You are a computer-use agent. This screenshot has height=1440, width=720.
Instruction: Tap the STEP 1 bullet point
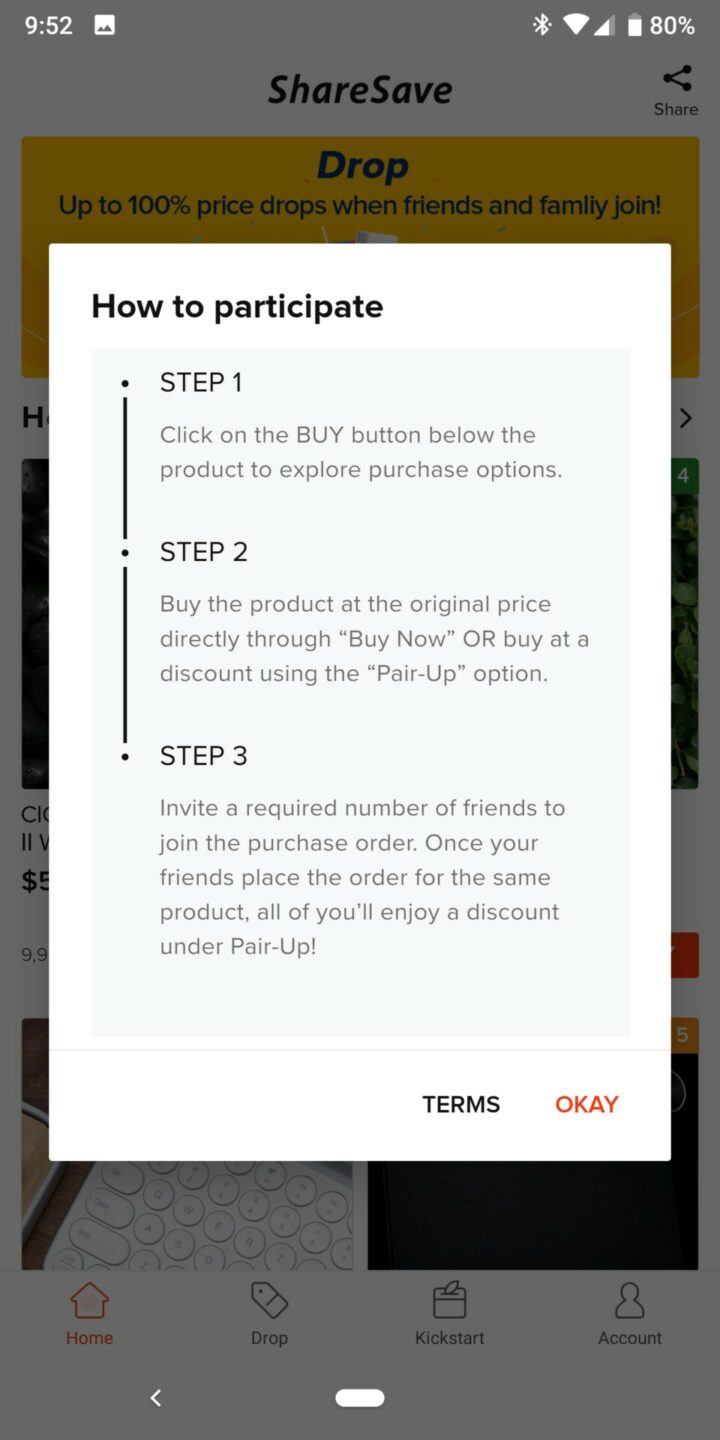click(125, 382)
